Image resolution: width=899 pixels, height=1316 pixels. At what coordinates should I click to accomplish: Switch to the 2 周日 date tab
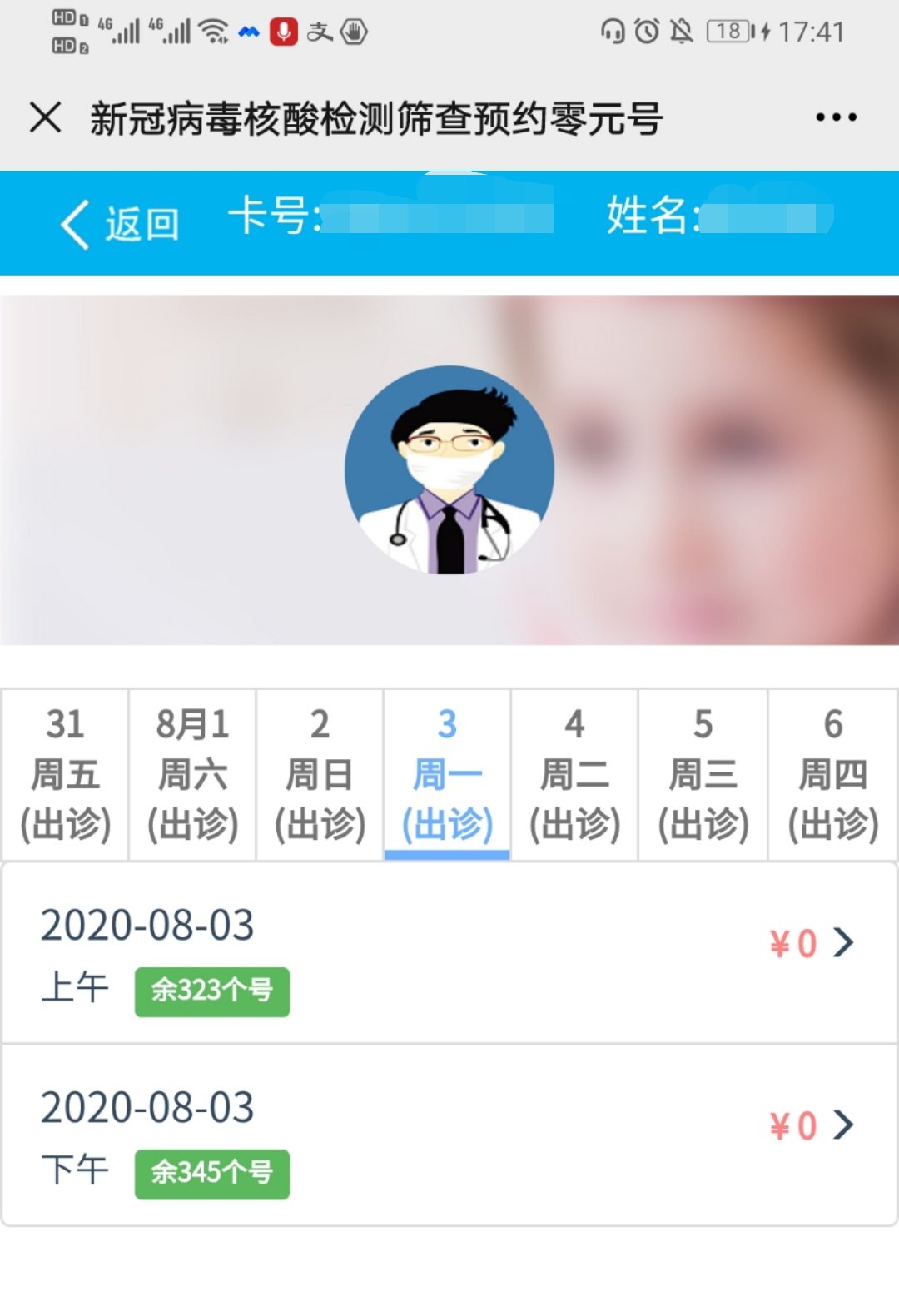click(320, 774)
